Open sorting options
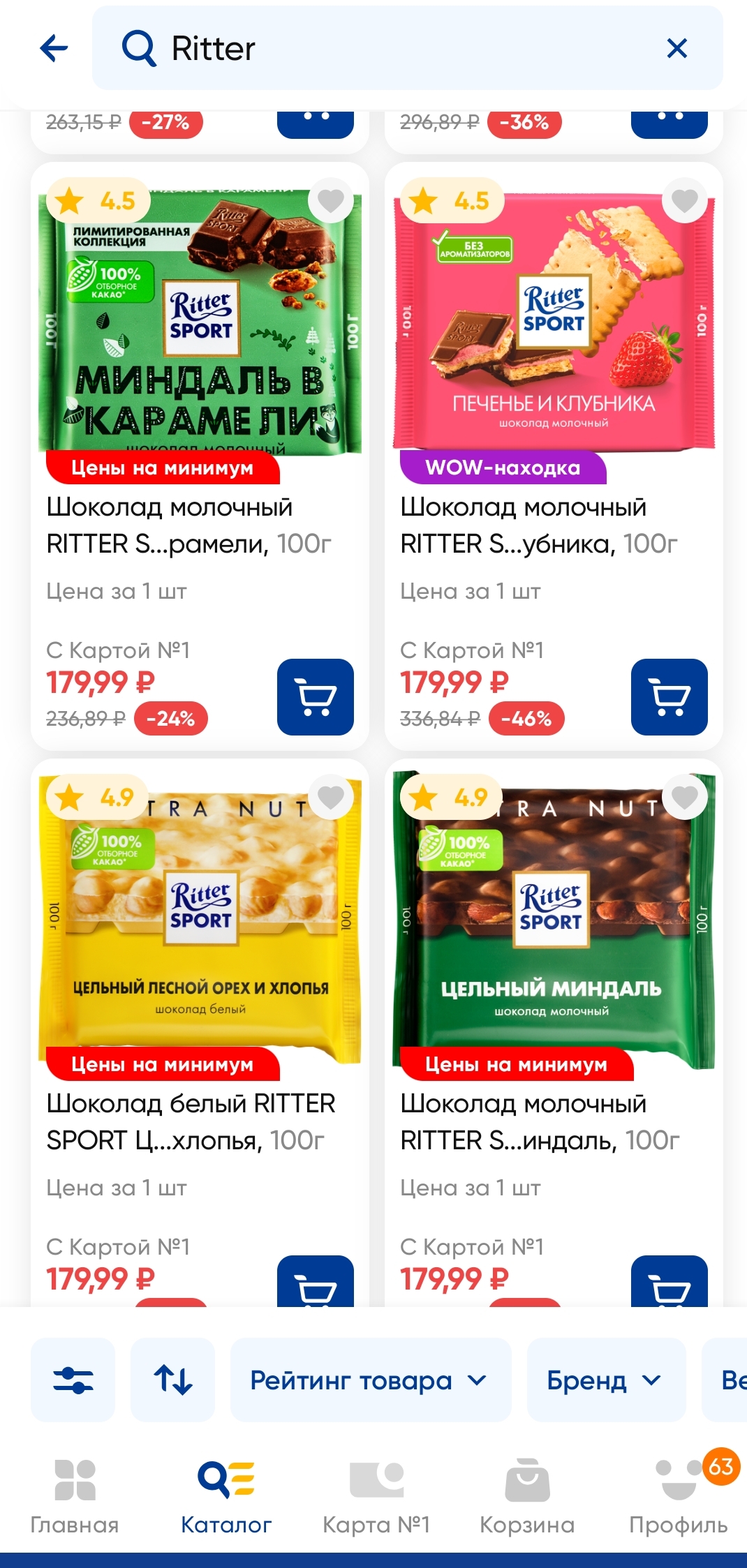This screenshot has width=747, height=1568. click(x=172, y=1380)
